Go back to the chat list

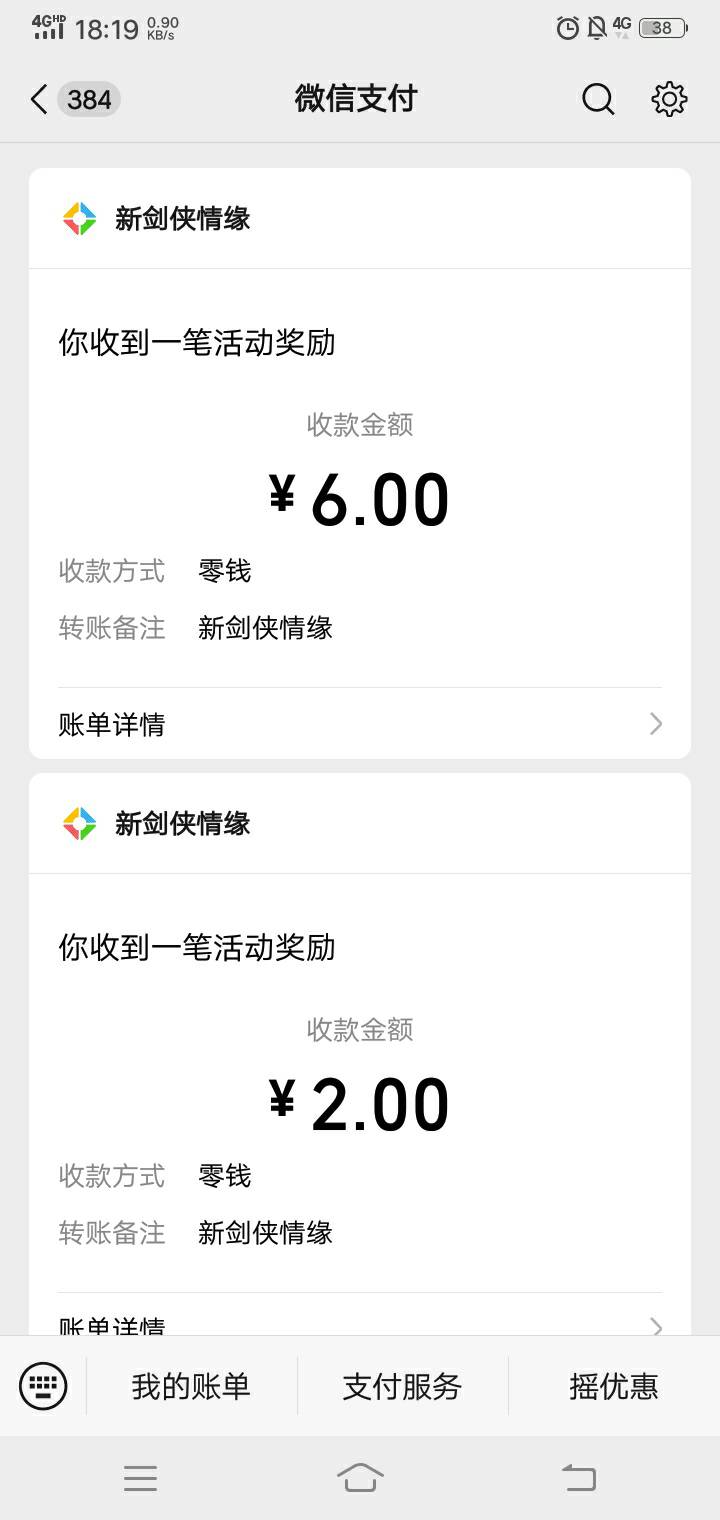click(x=40, y=99)
